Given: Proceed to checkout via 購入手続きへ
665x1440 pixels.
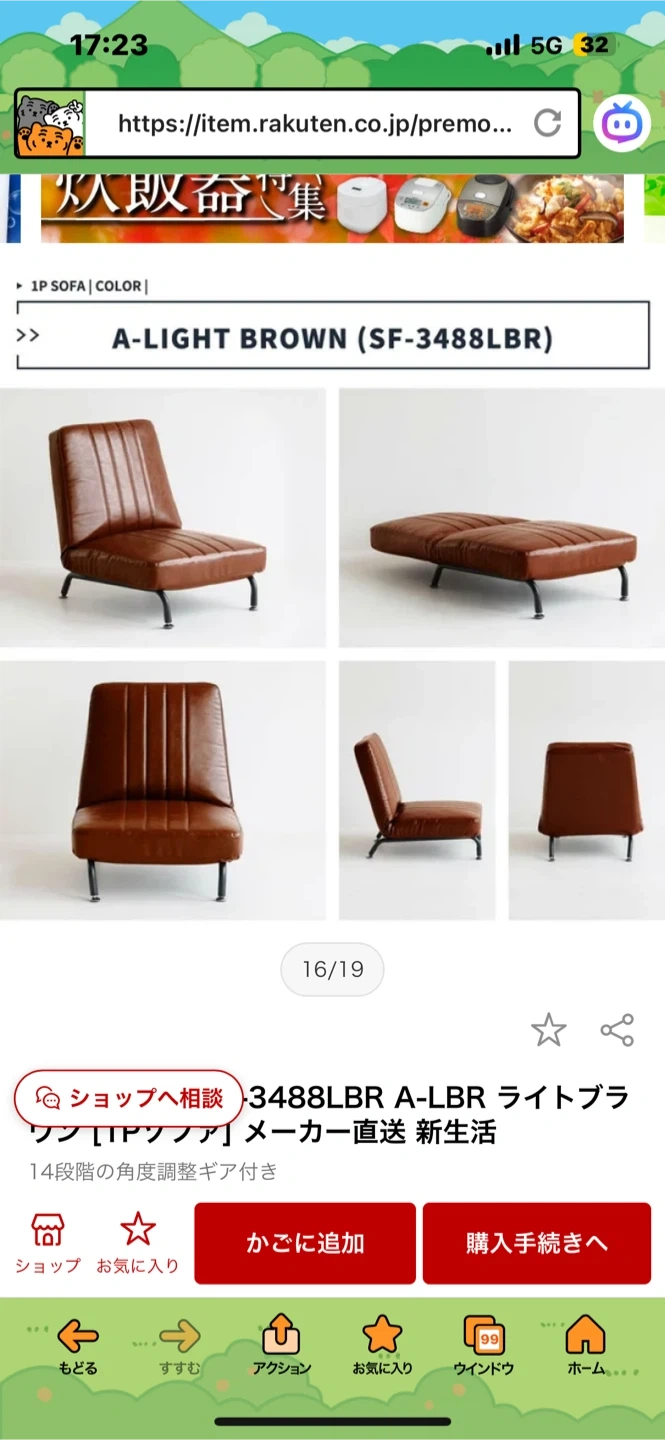Looking at the screenshot, I should 537,1243.
